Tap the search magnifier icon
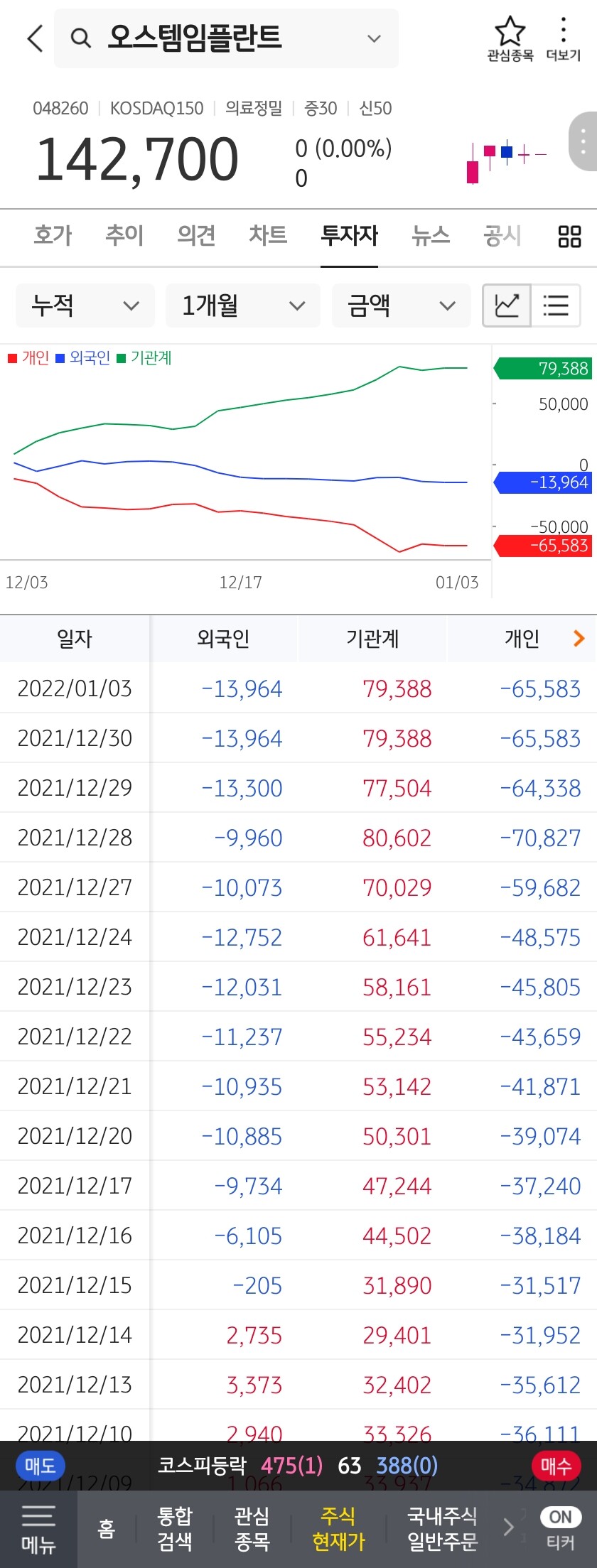The image size is (597, 1568). click(80, 38)
